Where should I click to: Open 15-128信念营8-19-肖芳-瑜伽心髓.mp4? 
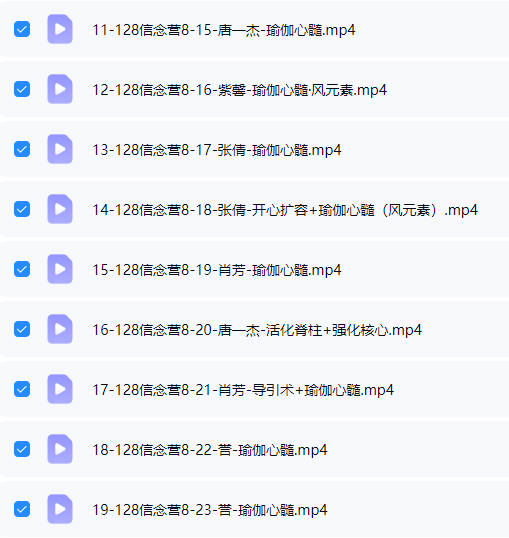(x=217, y=270)
